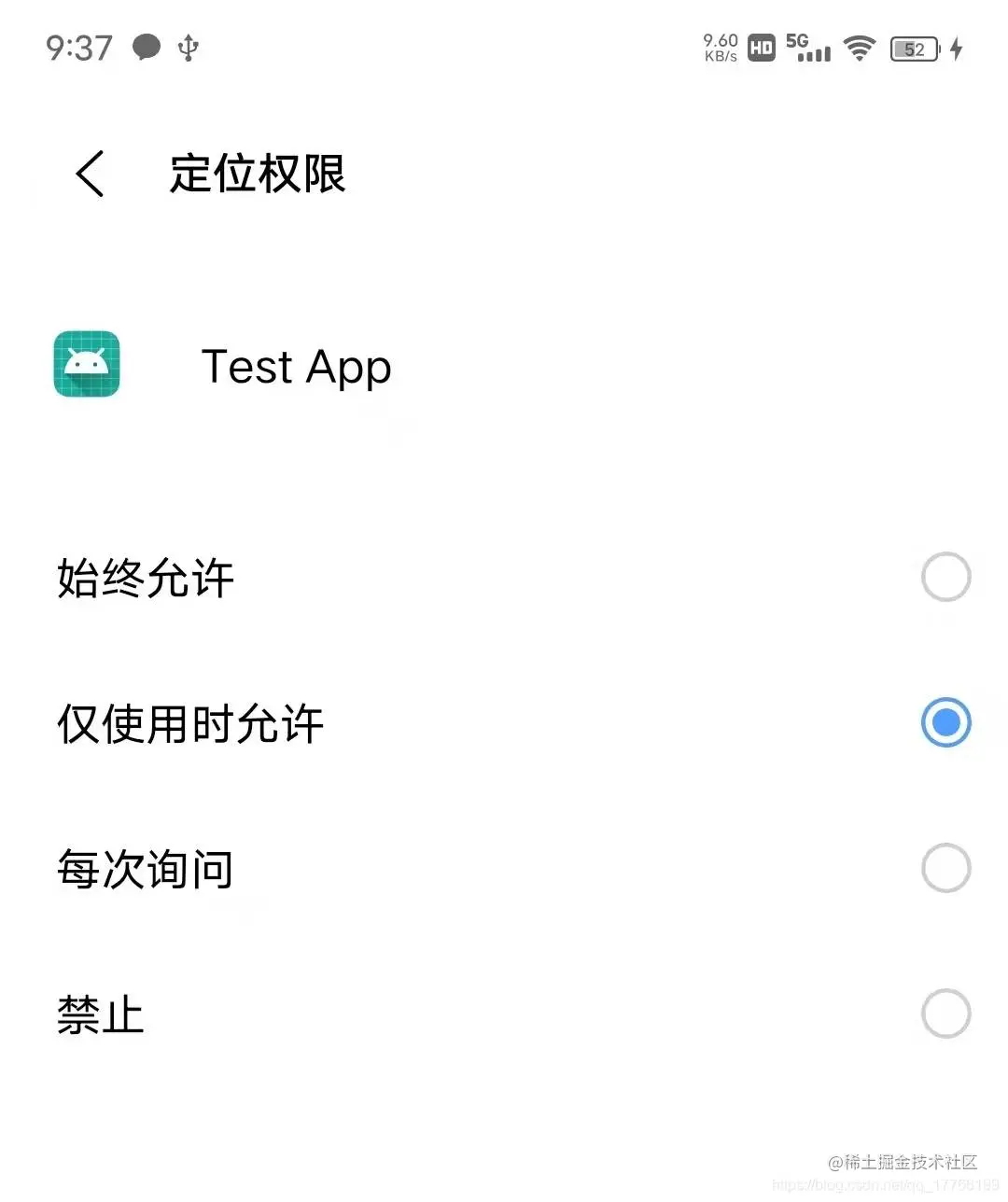
Task: Click the 定位权限 page title
Action: coord(258,174)
